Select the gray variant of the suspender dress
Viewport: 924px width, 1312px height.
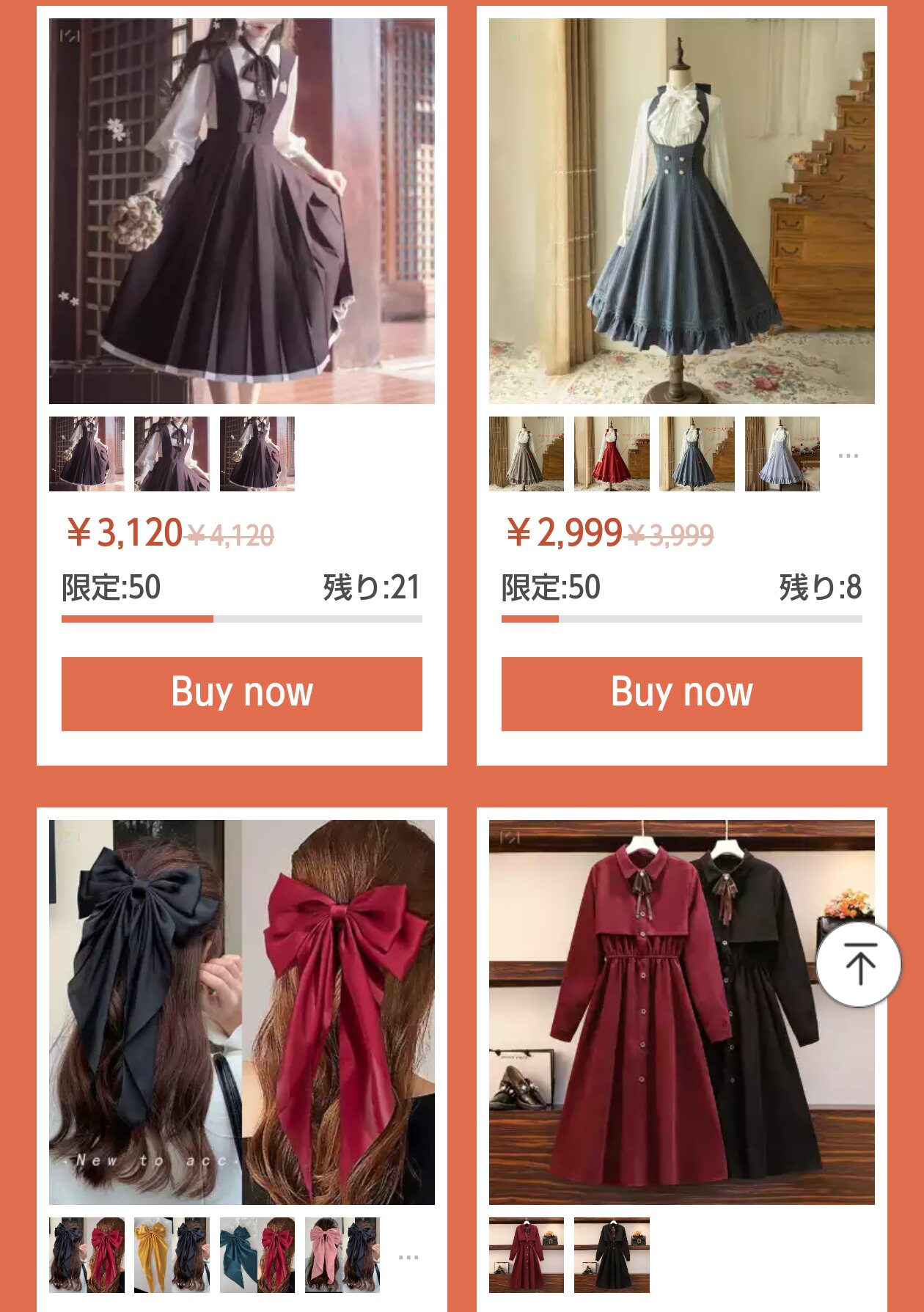[527, 454]
